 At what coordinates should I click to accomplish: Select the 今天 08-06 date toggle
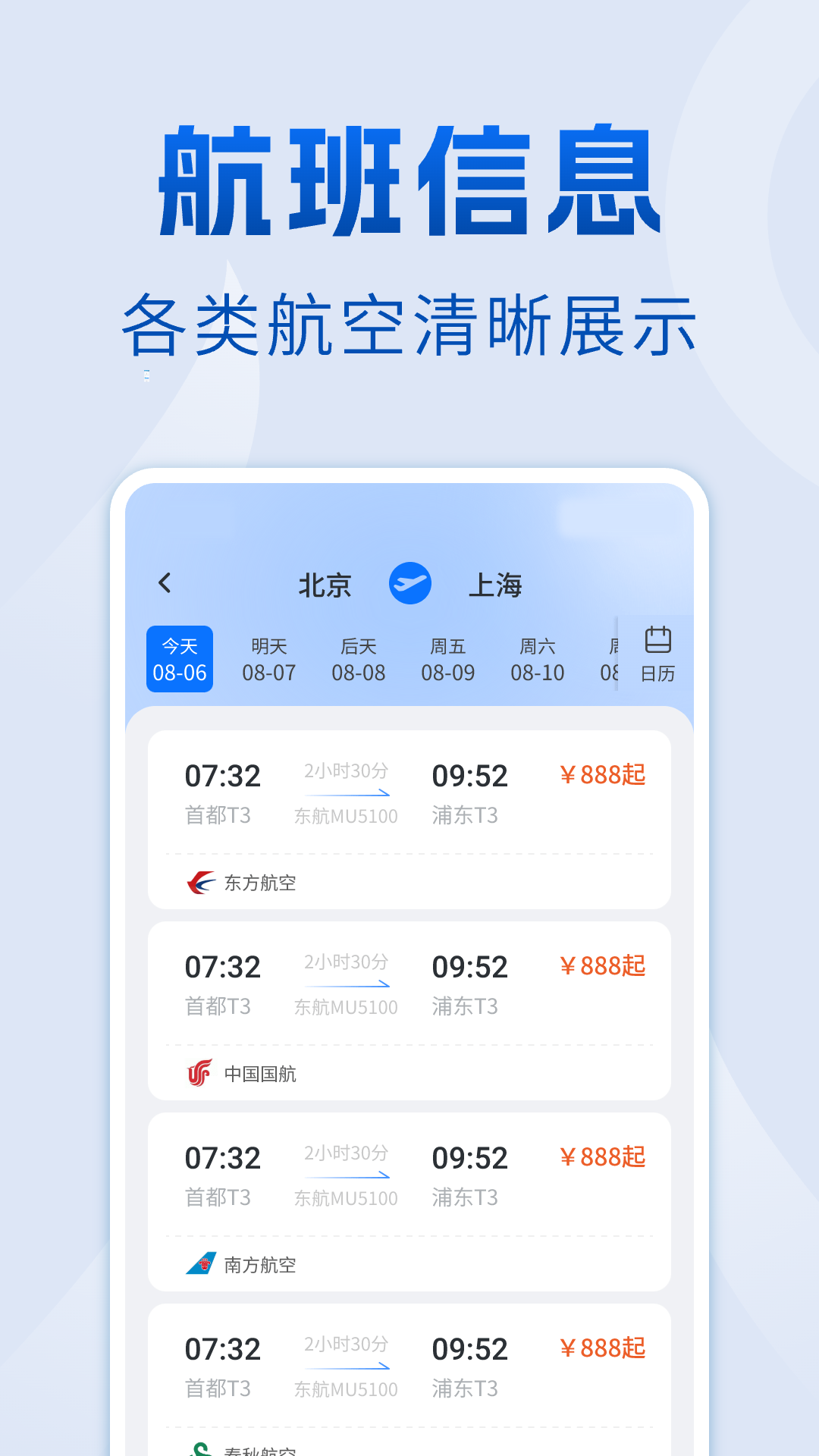point(179,658)
